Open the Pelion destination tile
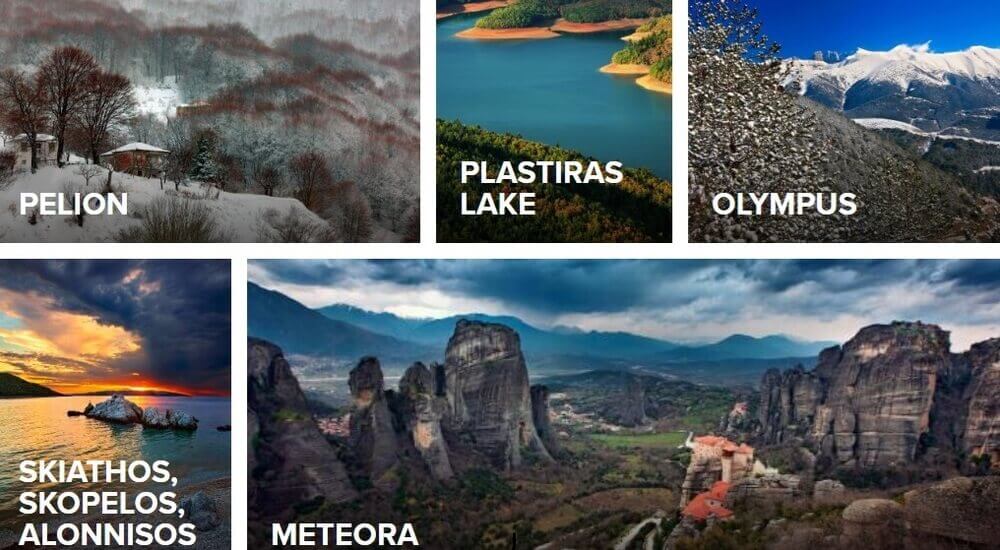Viewport: 1000px width, 550px height. click(209, 120)
